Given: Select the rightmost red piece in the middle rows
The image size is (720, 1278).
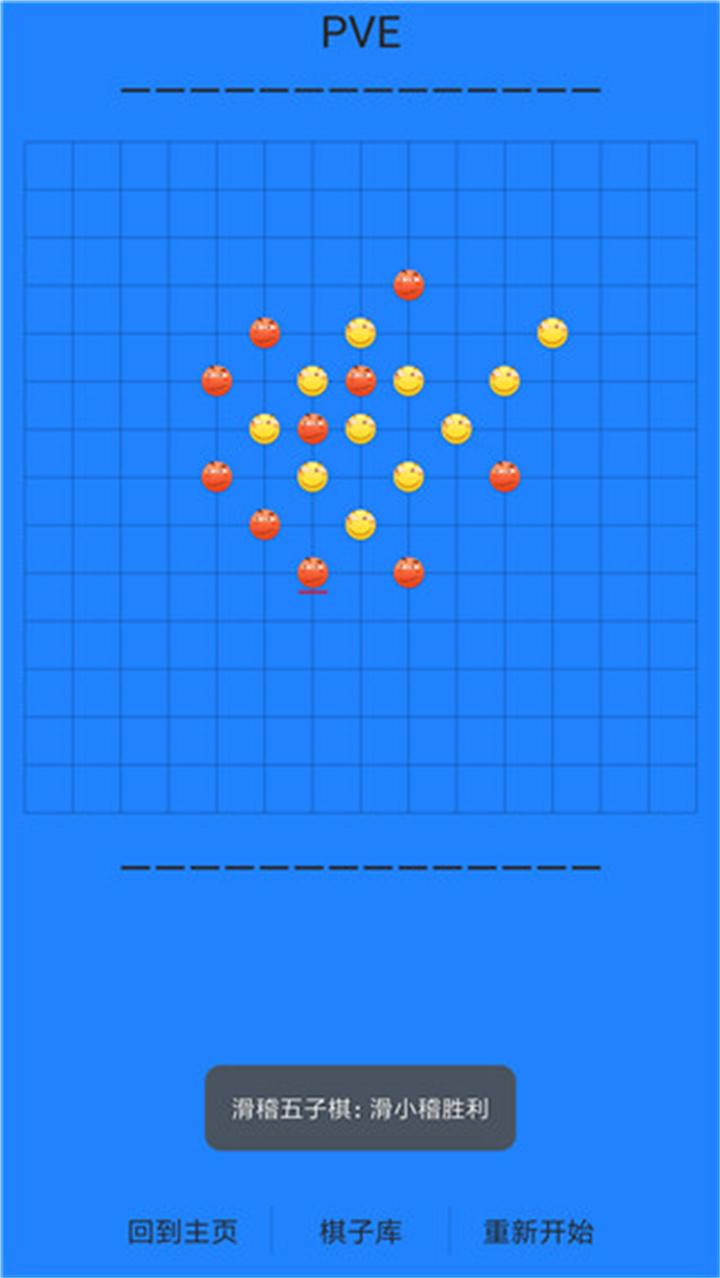Looking at the screenshot, I should click(x=503, y=477).
